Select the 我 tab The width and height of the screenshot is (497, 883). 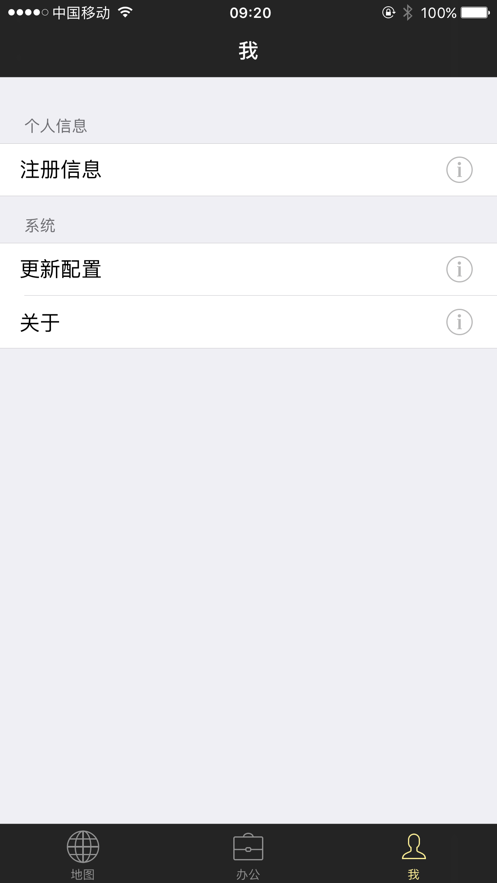point(414,855)
